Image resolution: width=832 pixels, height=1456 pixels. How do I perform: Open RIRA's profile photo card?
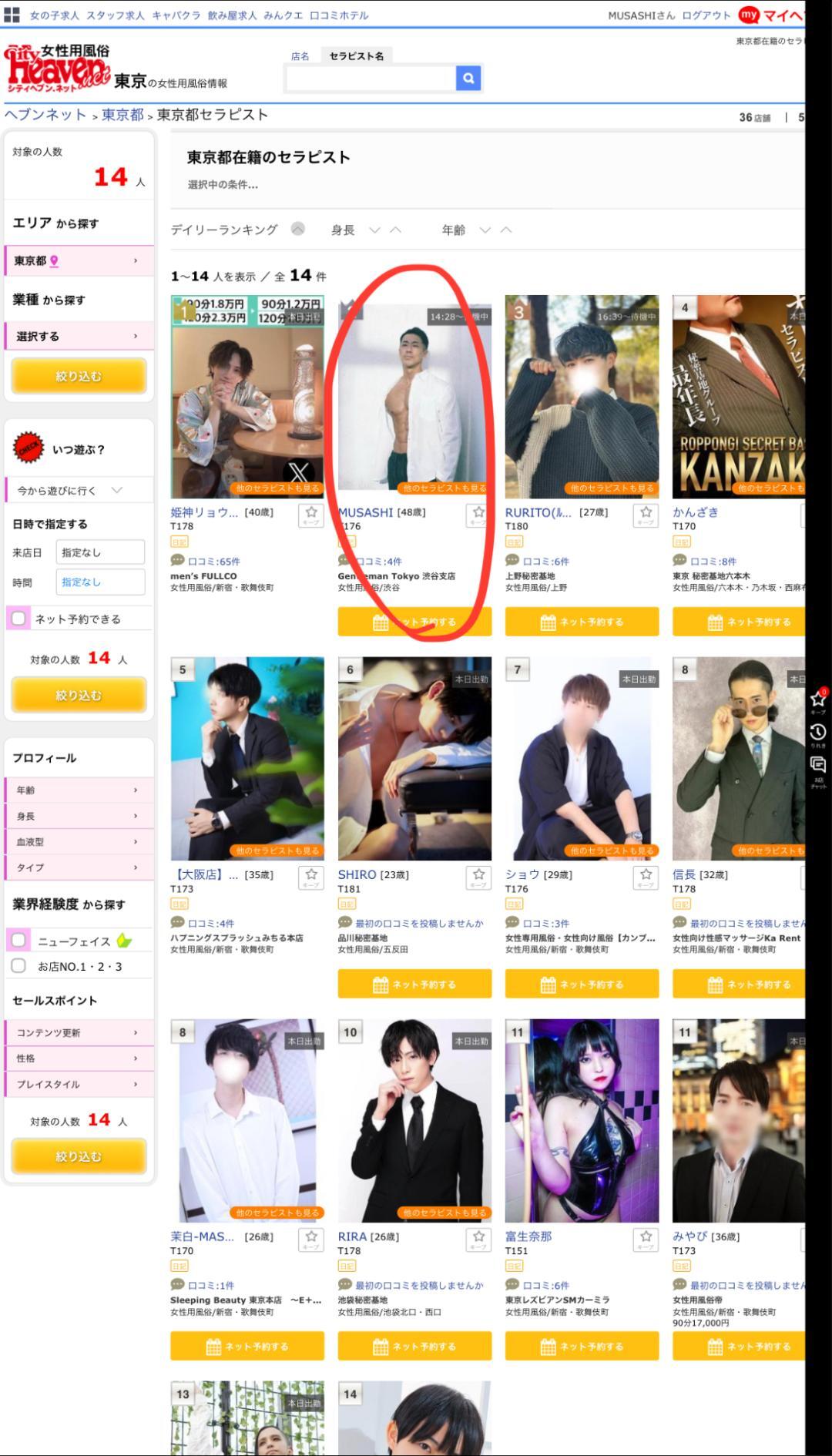414,1121
